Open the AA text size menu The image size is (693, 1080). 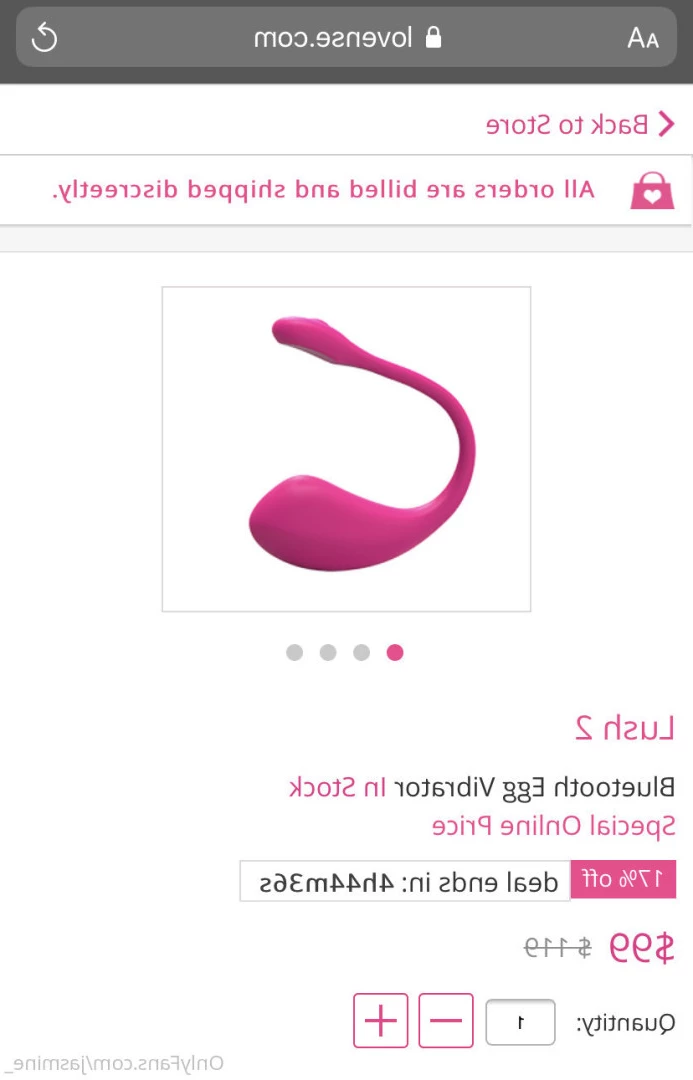[x=642, y=39]
